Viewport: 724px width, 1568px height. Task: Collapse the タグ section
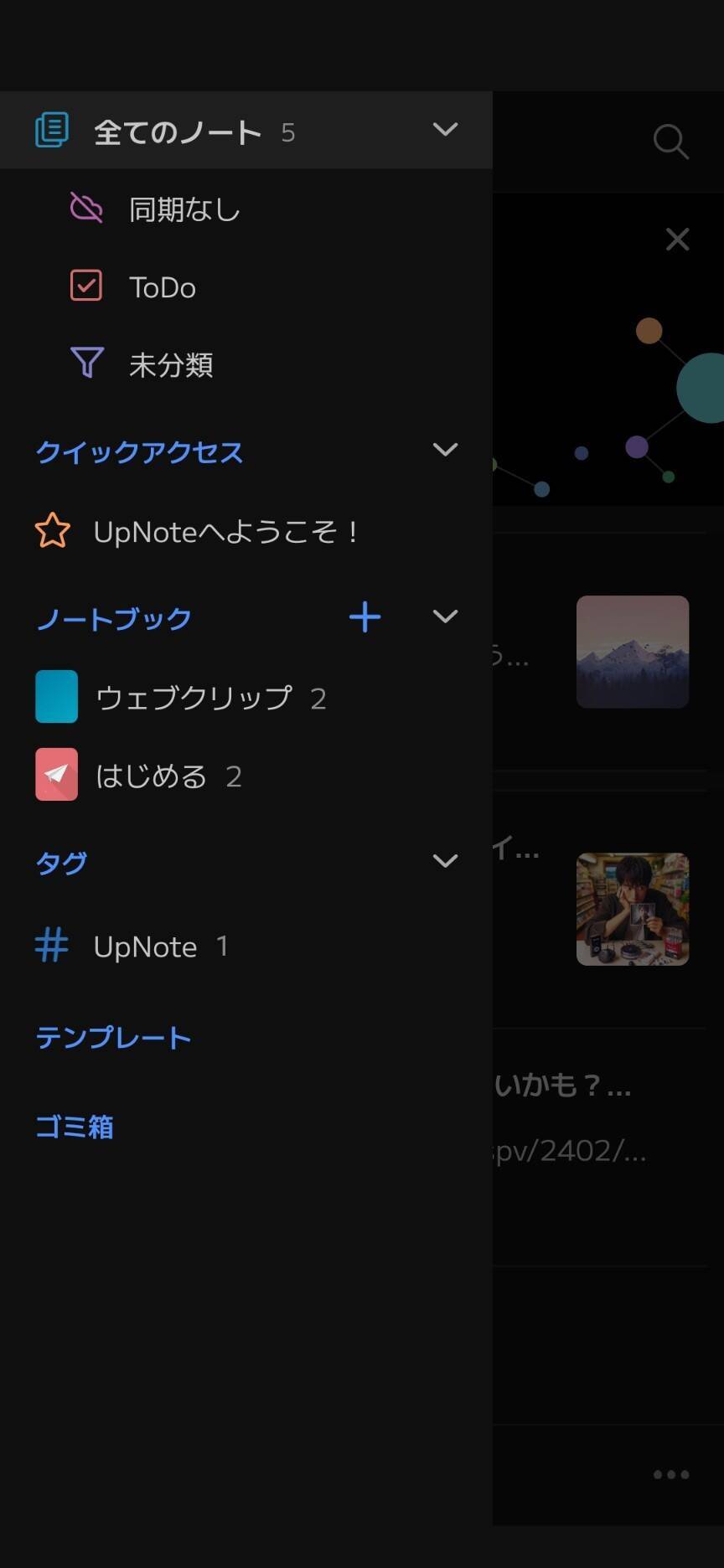point(445,861)
